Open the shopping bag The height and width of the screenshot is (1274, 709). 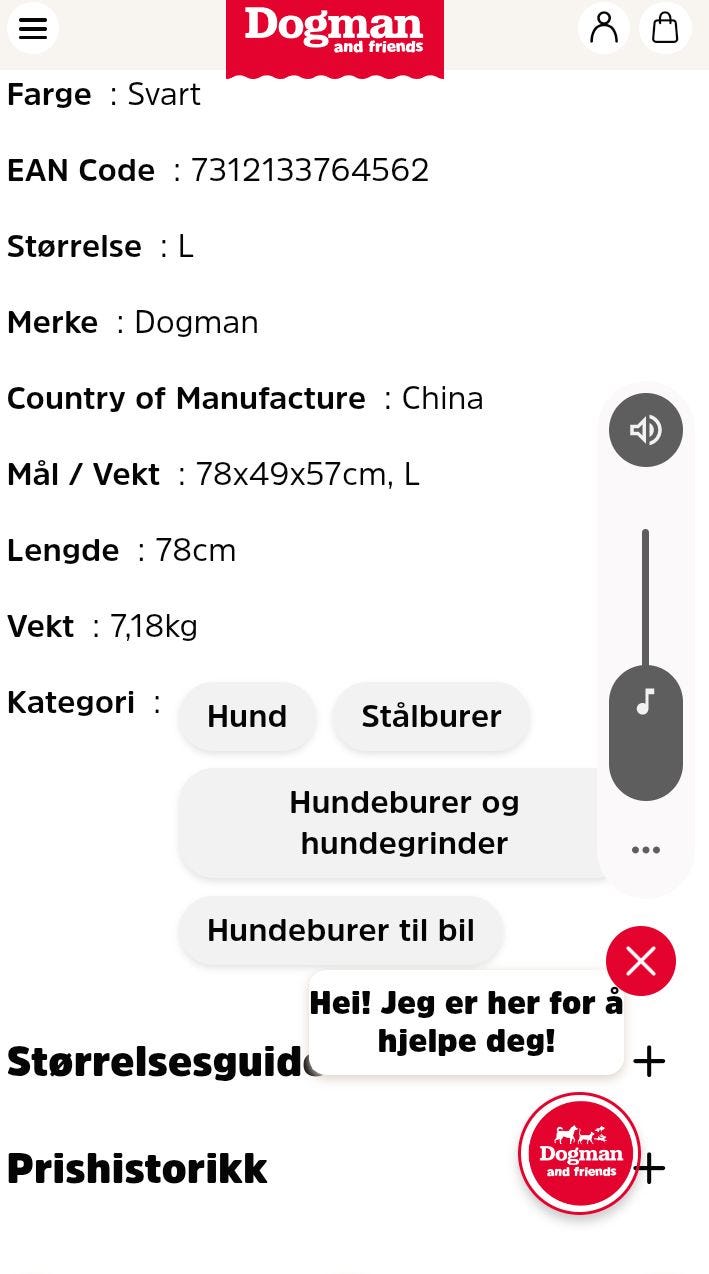tap(665, 27)
